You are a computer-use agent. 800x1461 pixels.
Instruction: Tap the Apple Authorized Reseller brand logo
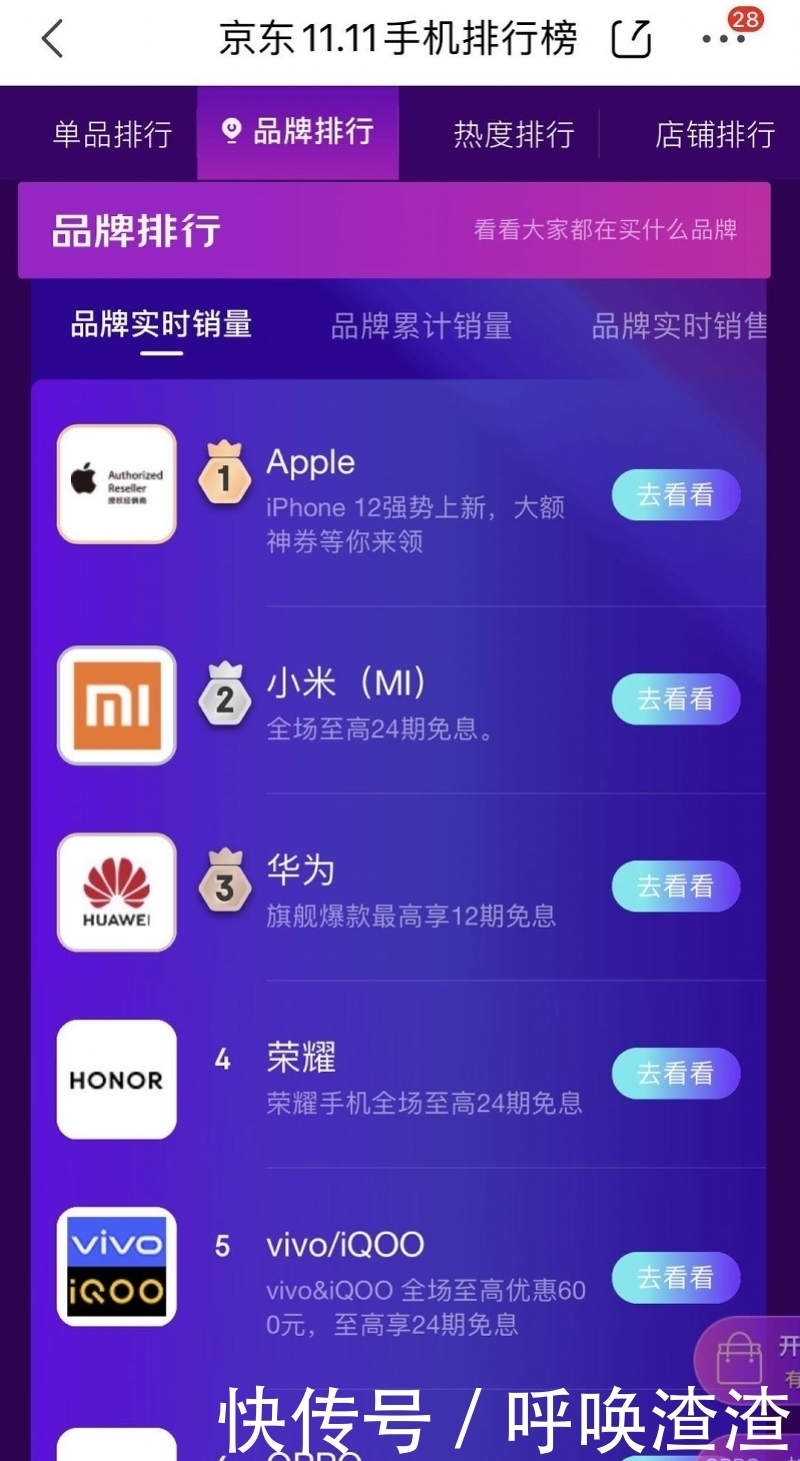point(116,485)
